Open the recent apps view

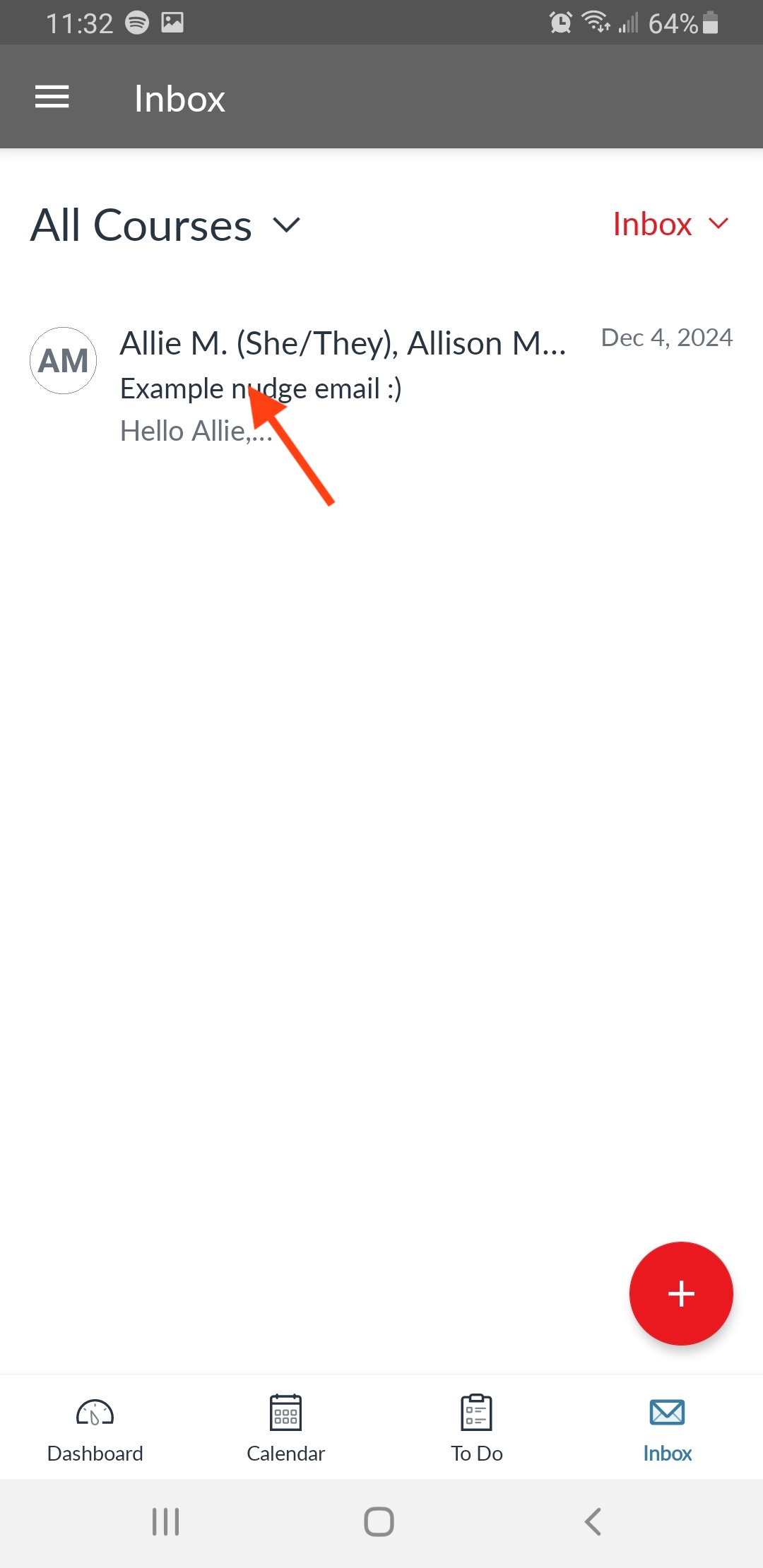pyautogui.click(x=166, y=1521)
